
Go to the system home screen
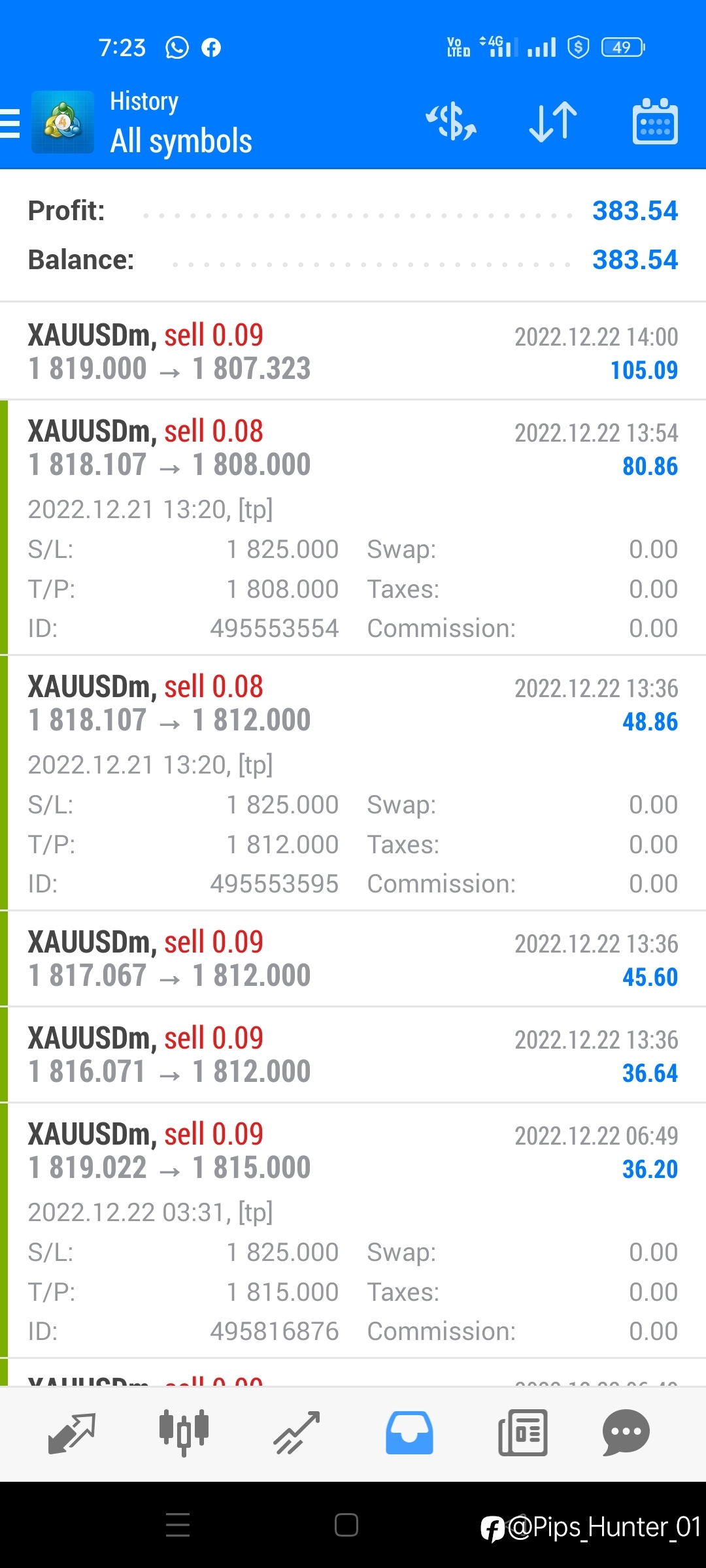coord(346,1525)
